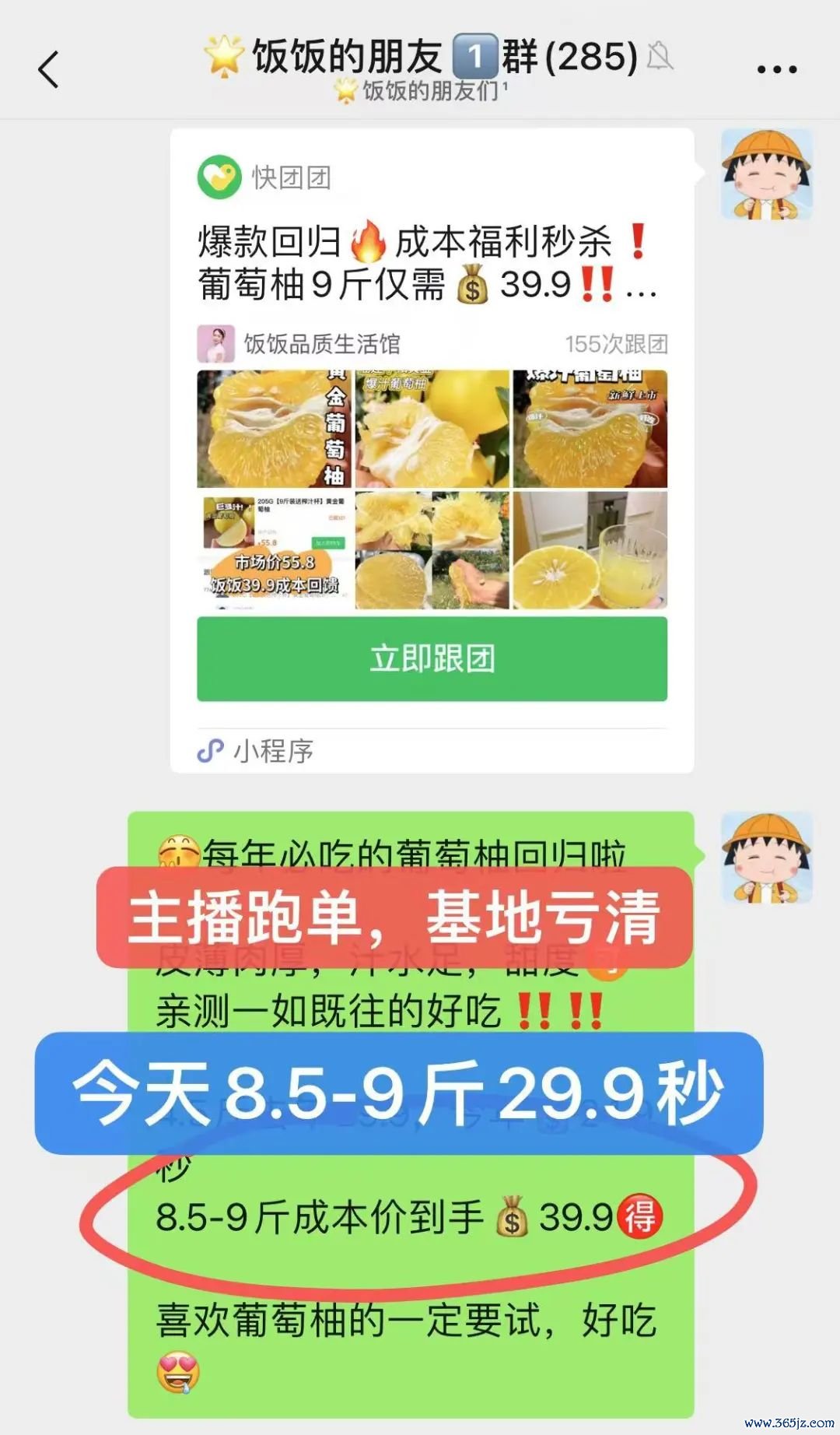The height and width of the screenshot is (1435, 840).
Task: Tap the 立即跟团 button
Action: 432,658
